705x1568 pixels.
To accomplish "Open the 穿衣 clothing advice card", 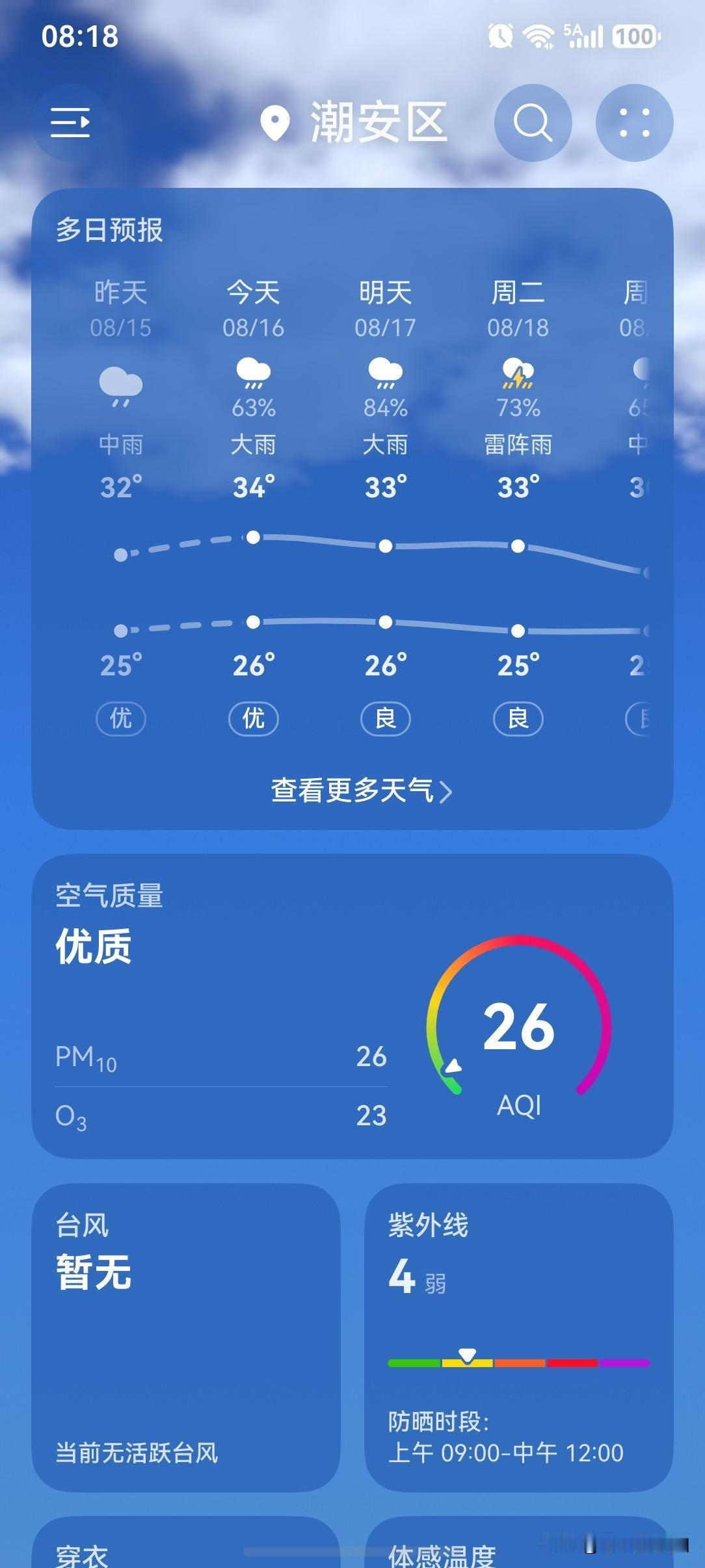I will tap(186, 1542).
